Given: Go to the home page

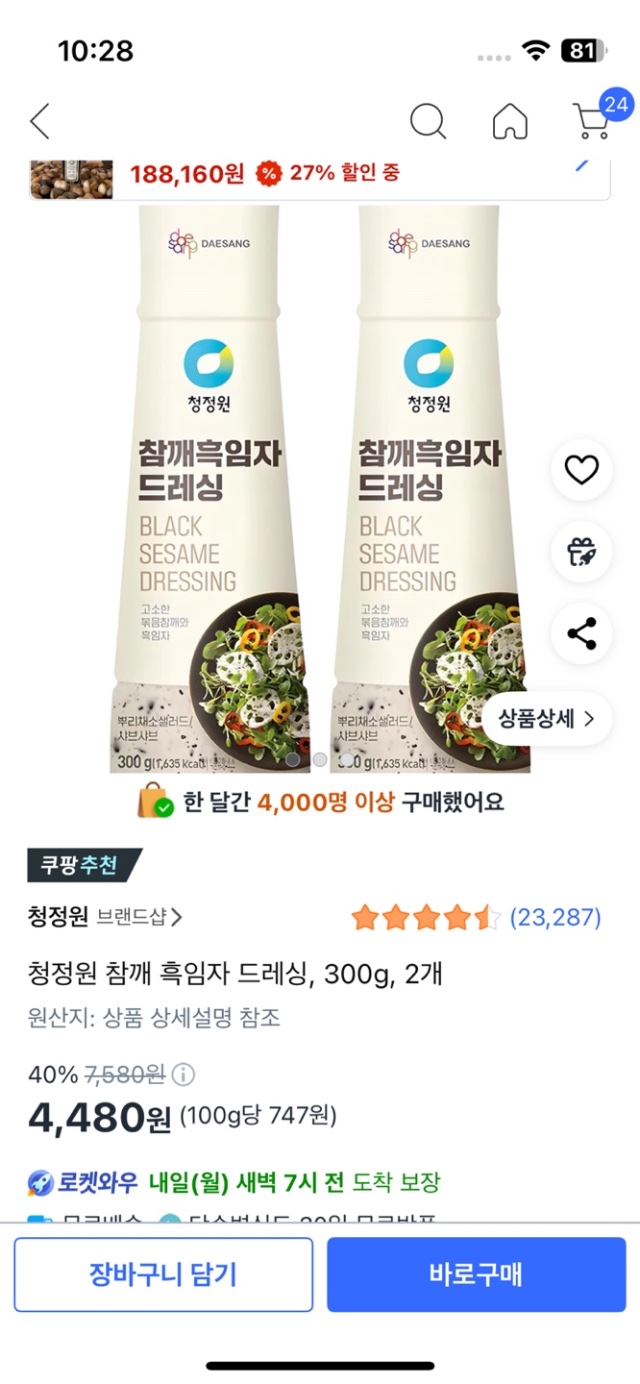Looking at the screenshot, I should (x=510, y=121).
